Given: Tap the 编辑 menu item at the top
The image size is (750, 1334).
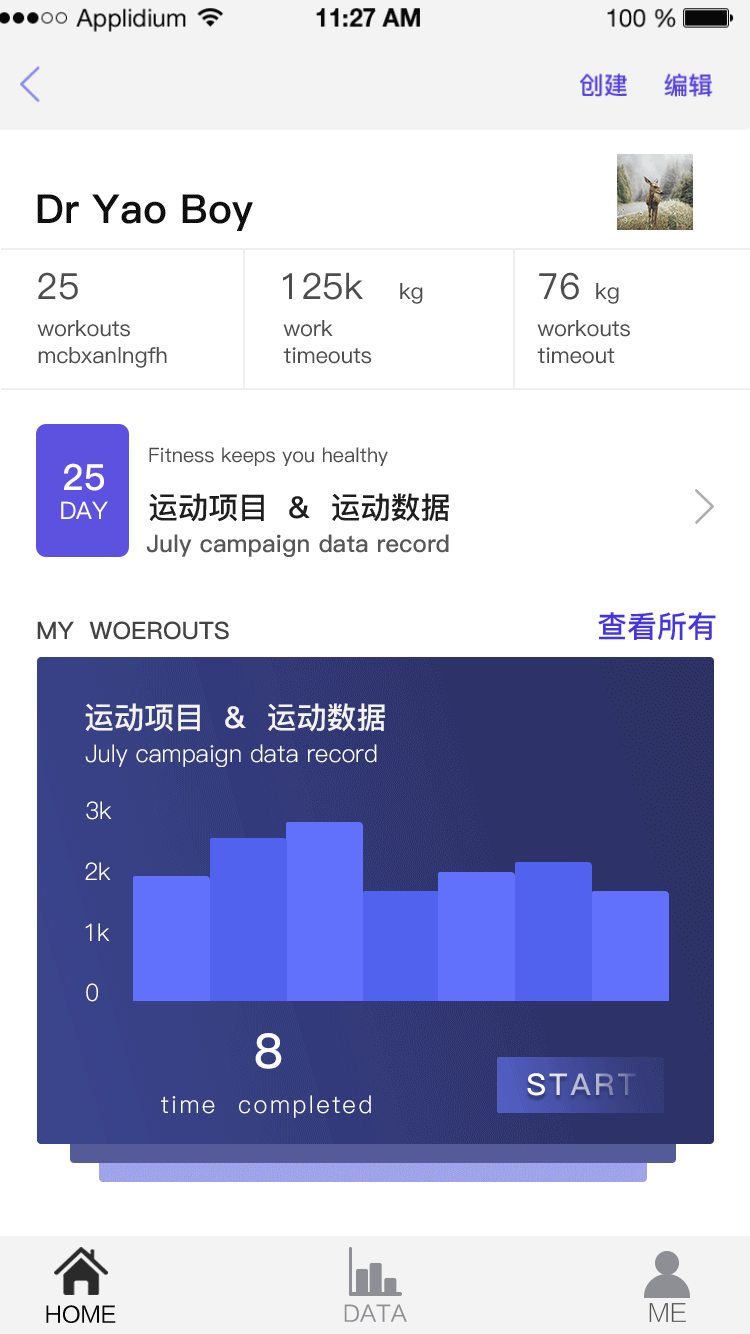Looking at the screenshot, I should [688, 86].
